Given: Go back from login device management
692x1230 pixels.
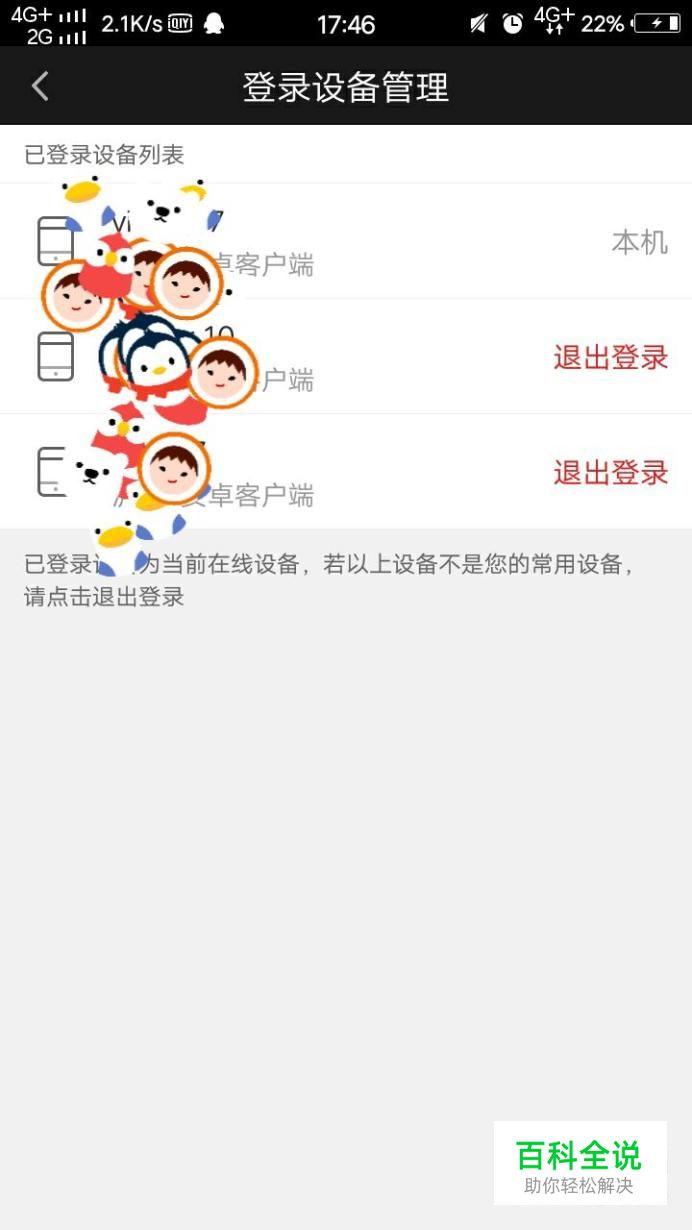Looking at the screenshot, I should [40, 86].
